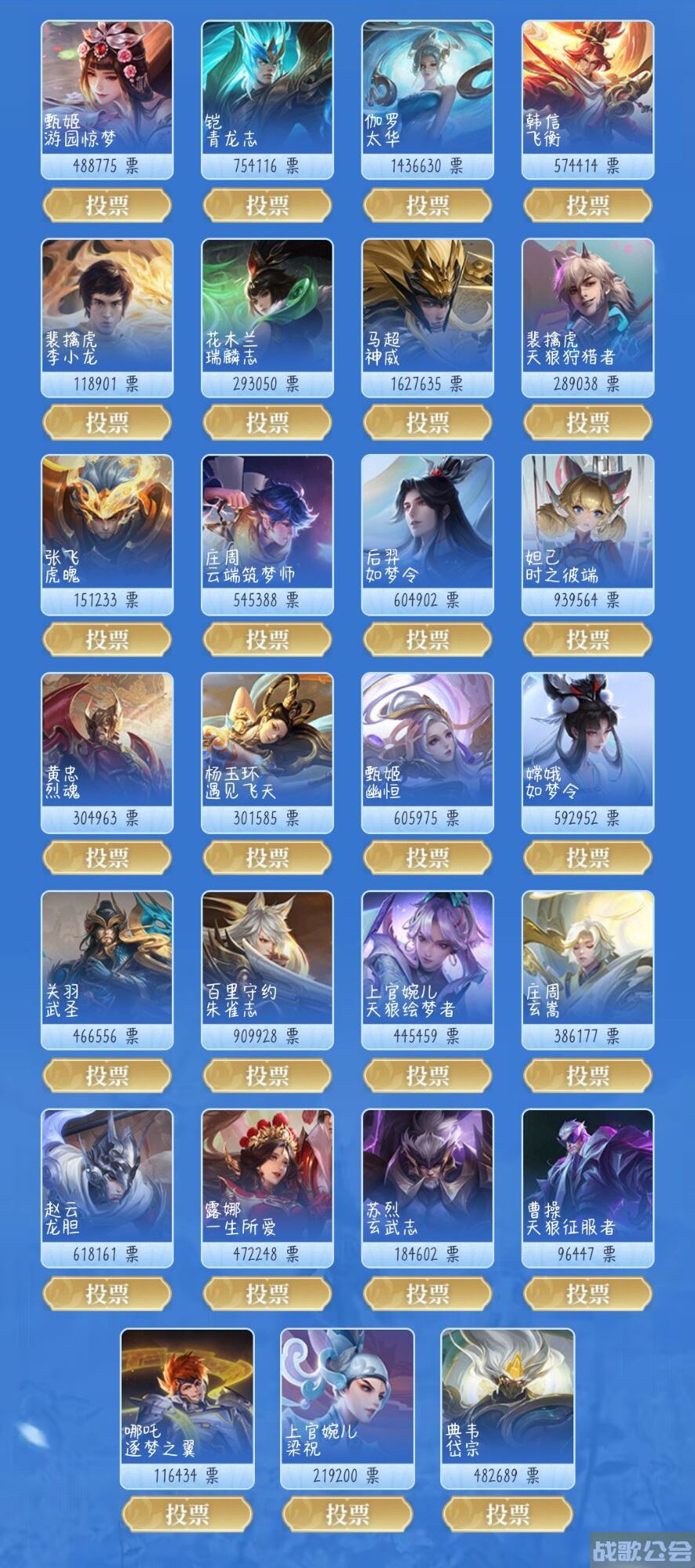Tap 投票 under 百里守约 朱雀志
This screenshot has height=1568, width=695.
(x=267, y=1076)
